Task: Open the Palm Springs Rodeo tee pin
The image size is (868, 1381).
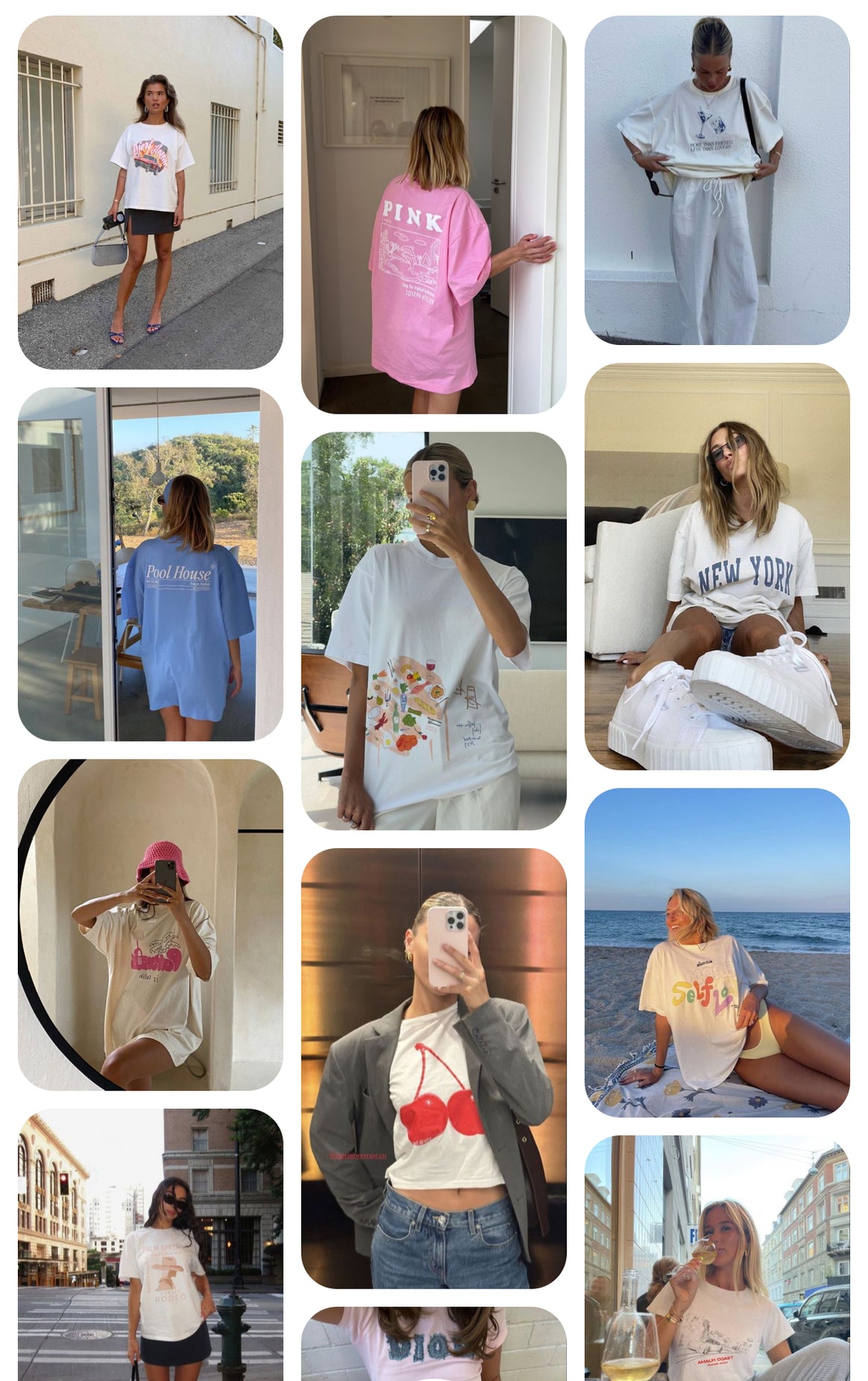Action: 150,1244
